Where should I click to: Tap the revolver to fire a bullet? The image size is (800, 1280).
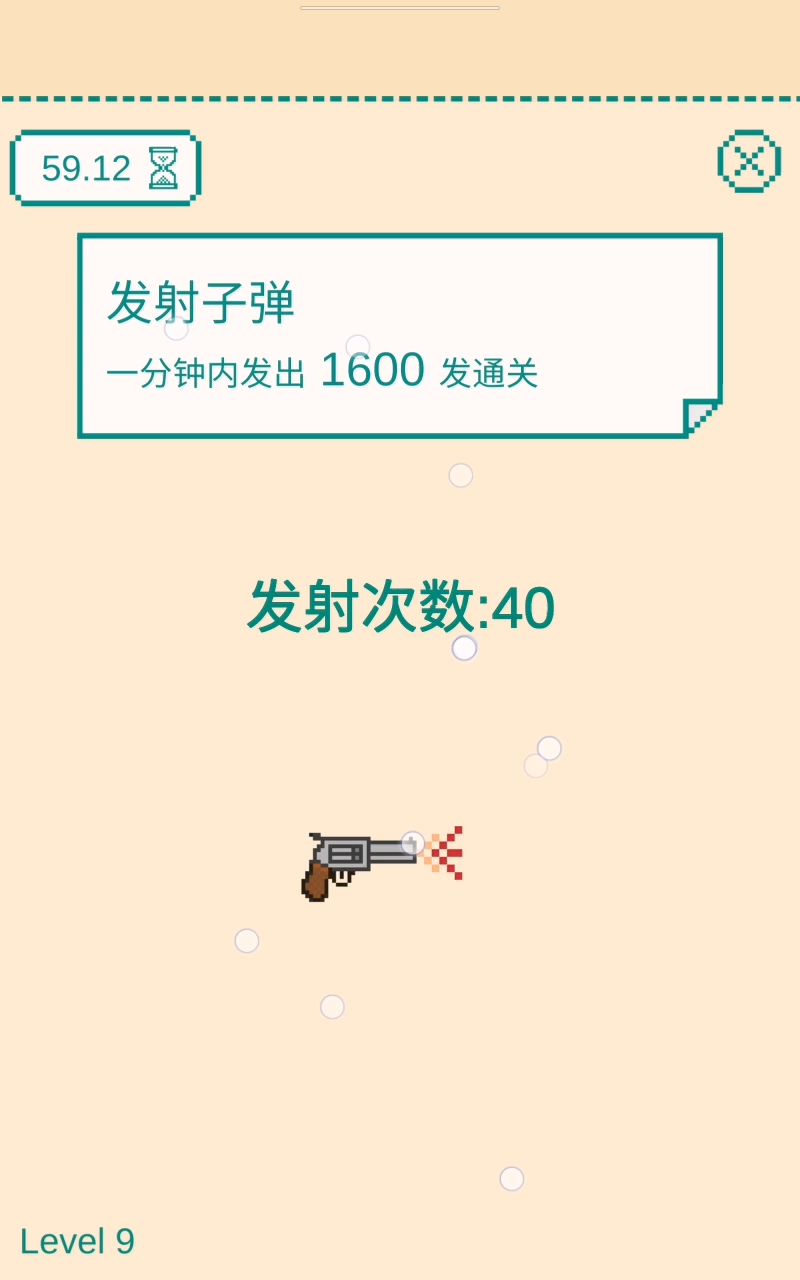pyautogui.click(x=358, y=862)
